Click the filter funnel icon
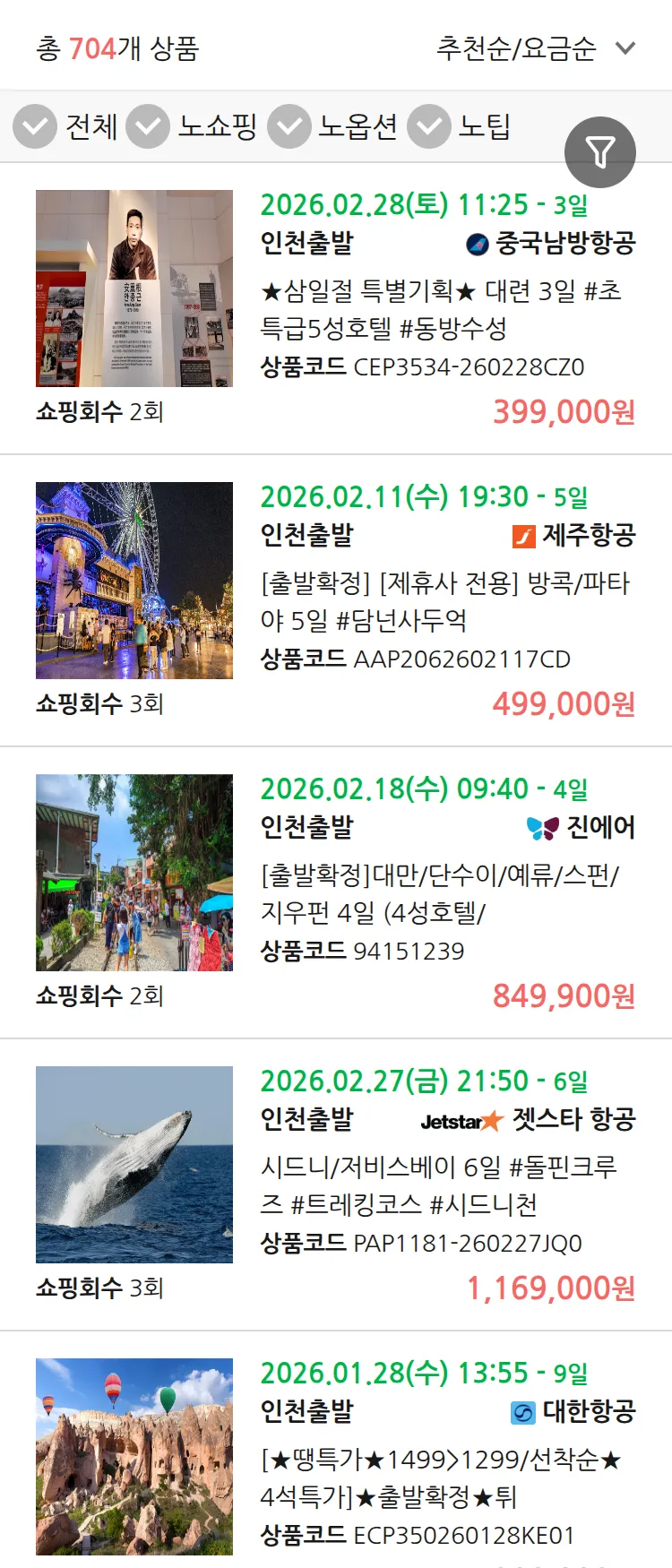The width and height of the screenshot is (672, 1568). [x=600, y=152]
